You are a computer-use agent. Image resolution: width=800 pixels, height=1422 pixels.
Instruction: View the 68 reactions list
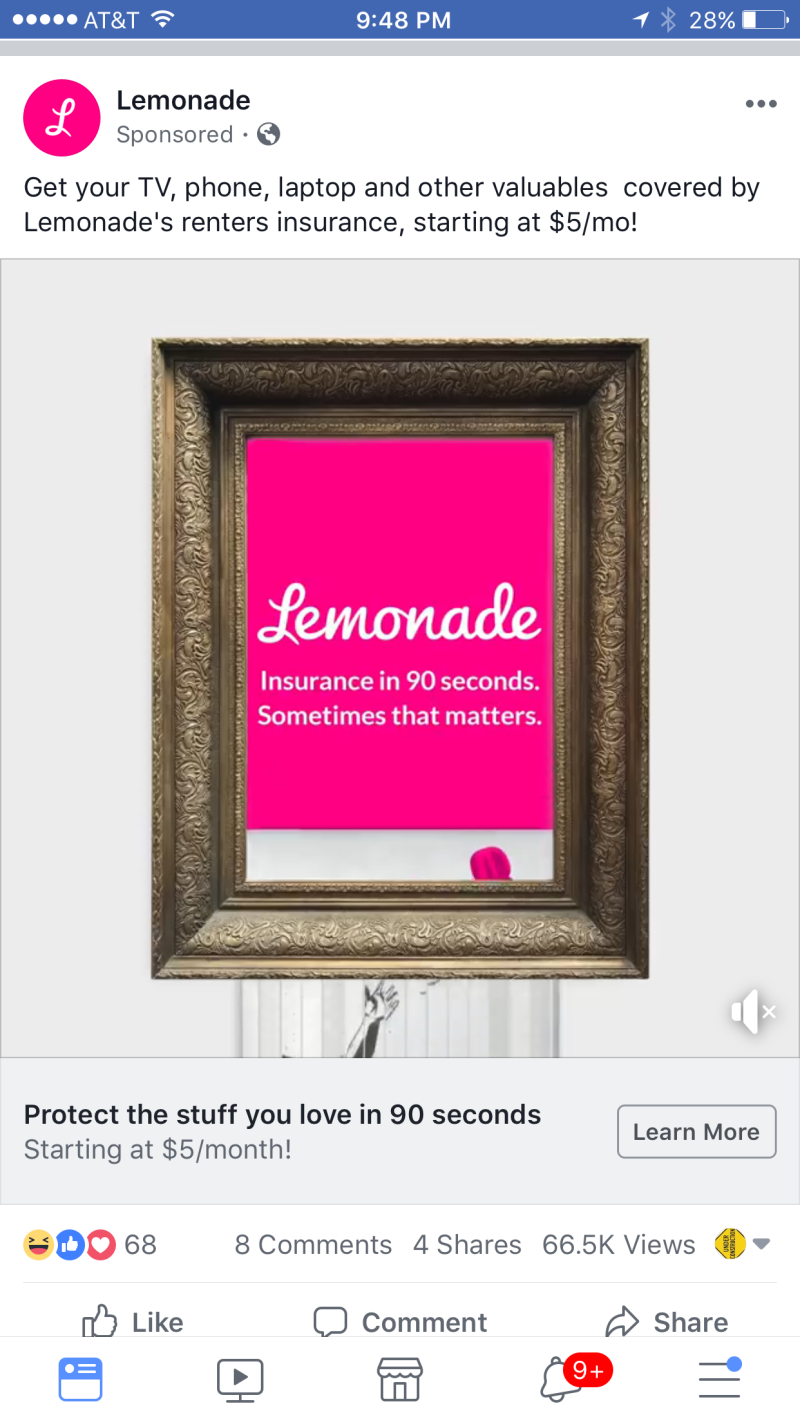[x=90, y=1245]
